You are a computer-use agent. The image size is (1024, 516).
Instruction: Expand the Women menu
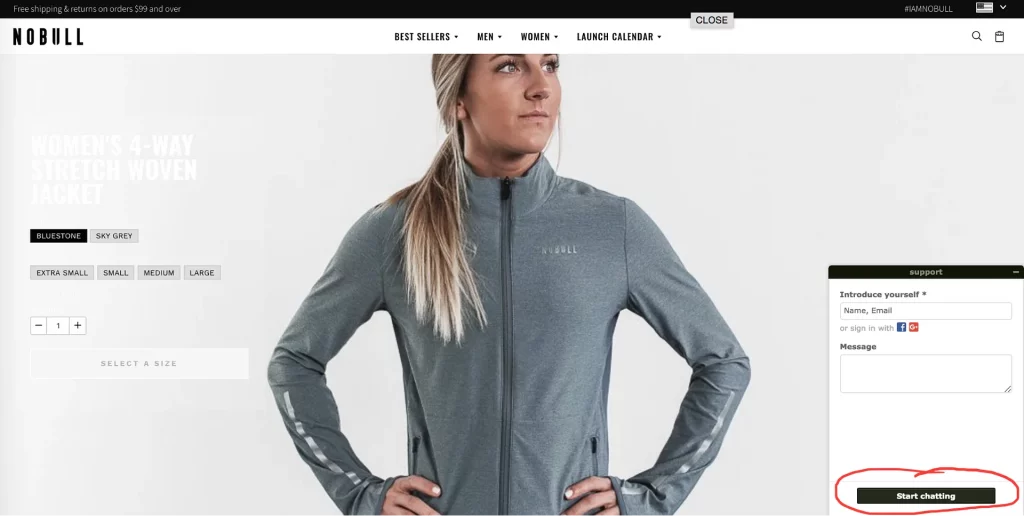(539, 37)
